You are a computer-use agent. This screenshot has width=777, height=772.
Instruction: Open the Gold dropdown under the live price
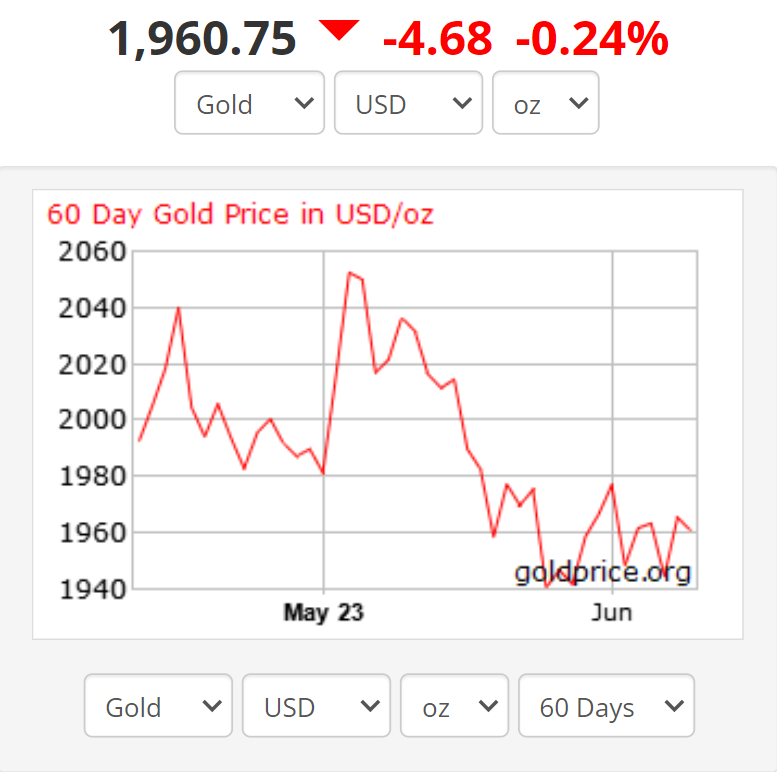pyautogui.click(x=249, y=103)
